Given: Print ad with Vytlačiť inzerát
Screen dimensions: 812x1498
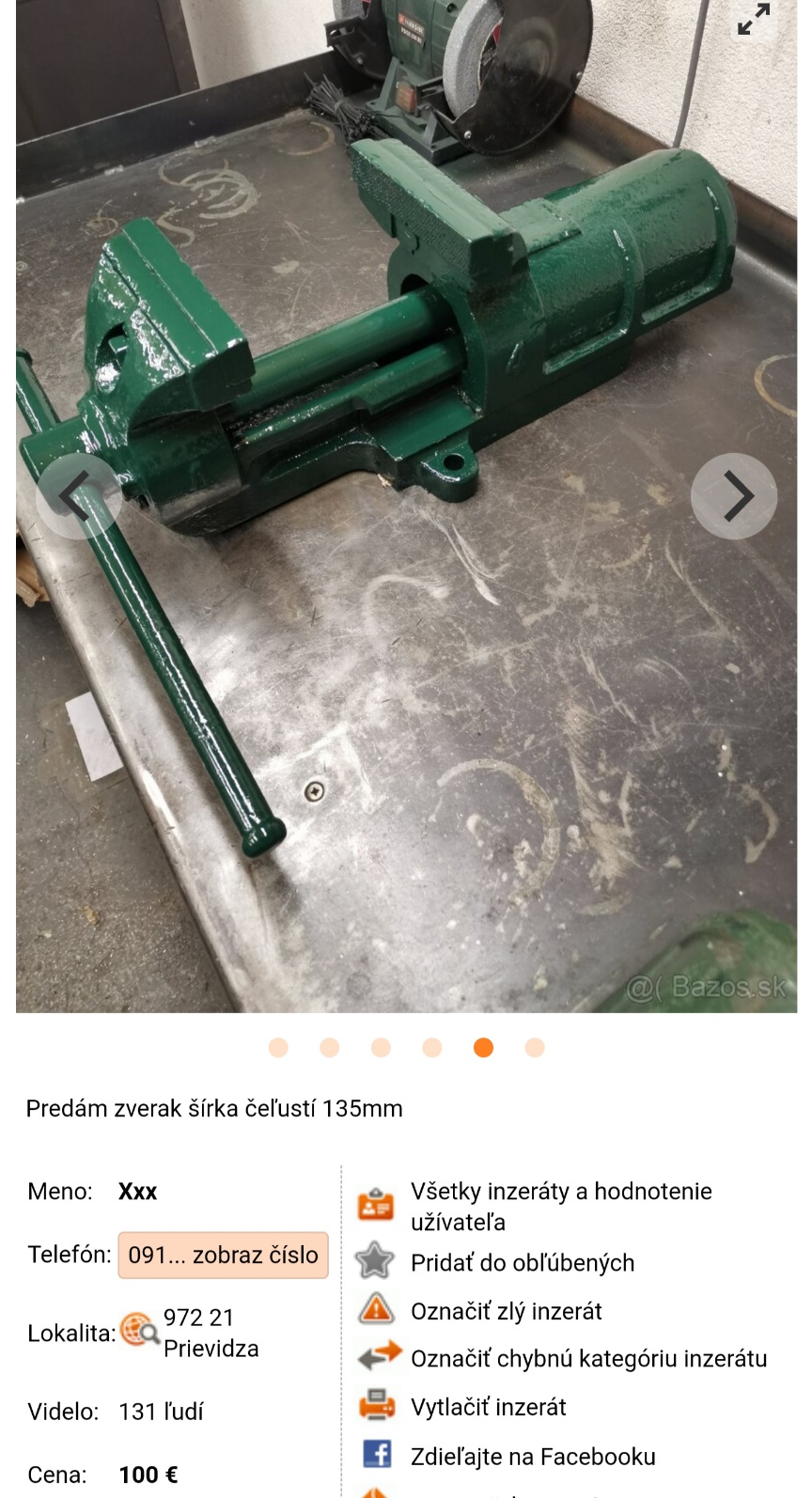Looking at the screenshot, I should point(488,1407).
